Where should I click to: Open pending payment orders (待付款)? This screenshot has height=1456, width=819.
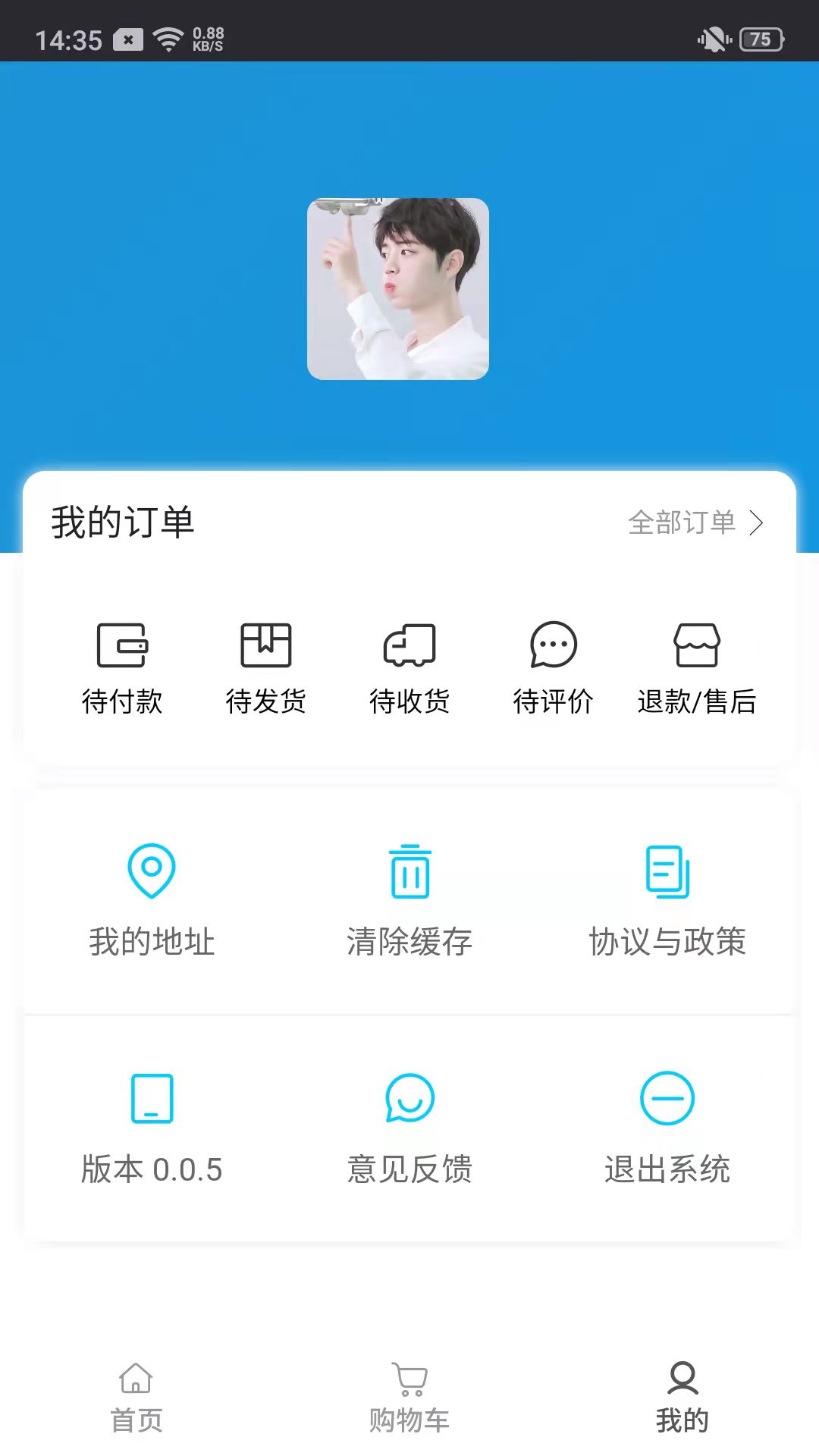[122, 668]
